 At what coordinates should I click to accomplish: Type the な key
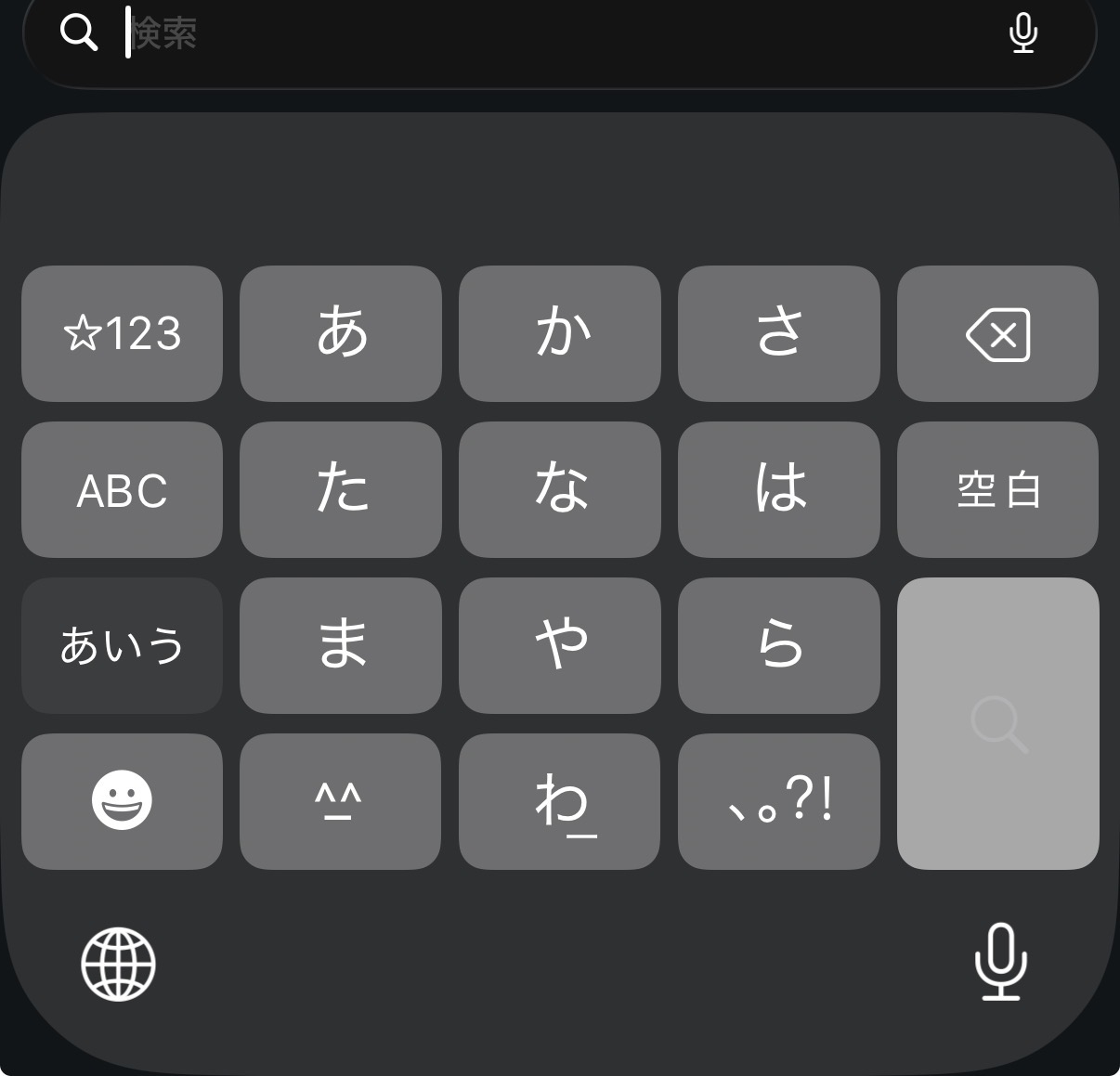click(560, 490)
